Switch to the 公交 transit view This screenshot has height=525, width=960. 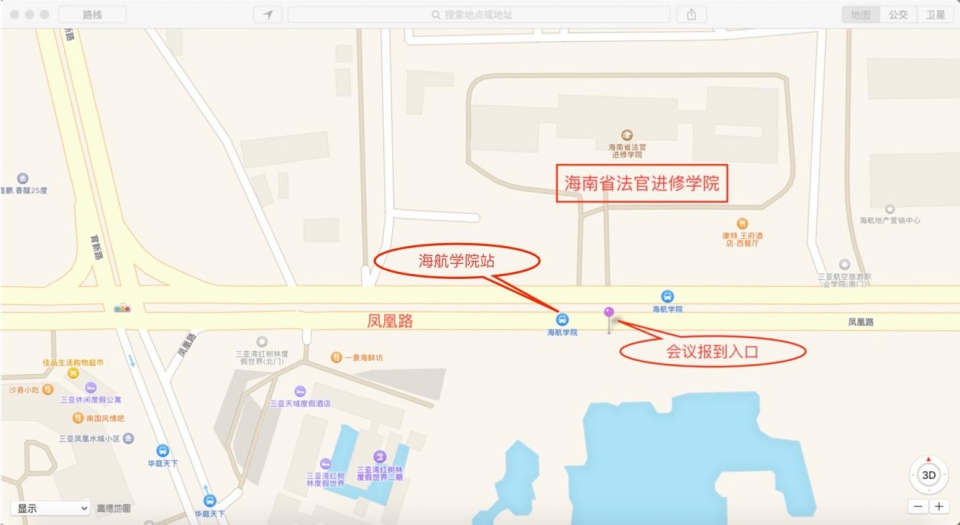coord(898,14)
